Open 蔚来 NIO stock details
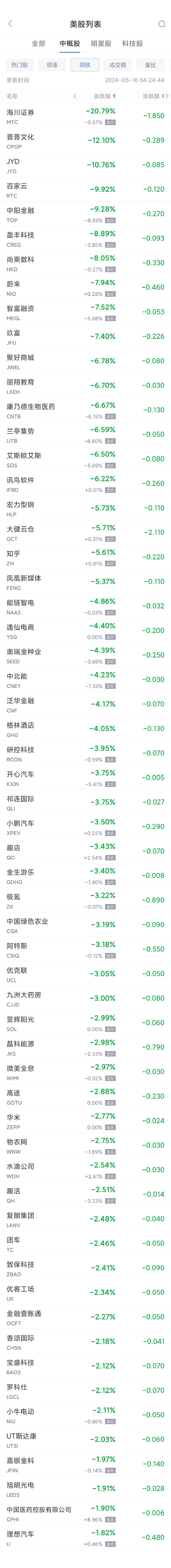The width and height of the screenshot is (171, 1568). pyautogui.click(x=85, y=288)
